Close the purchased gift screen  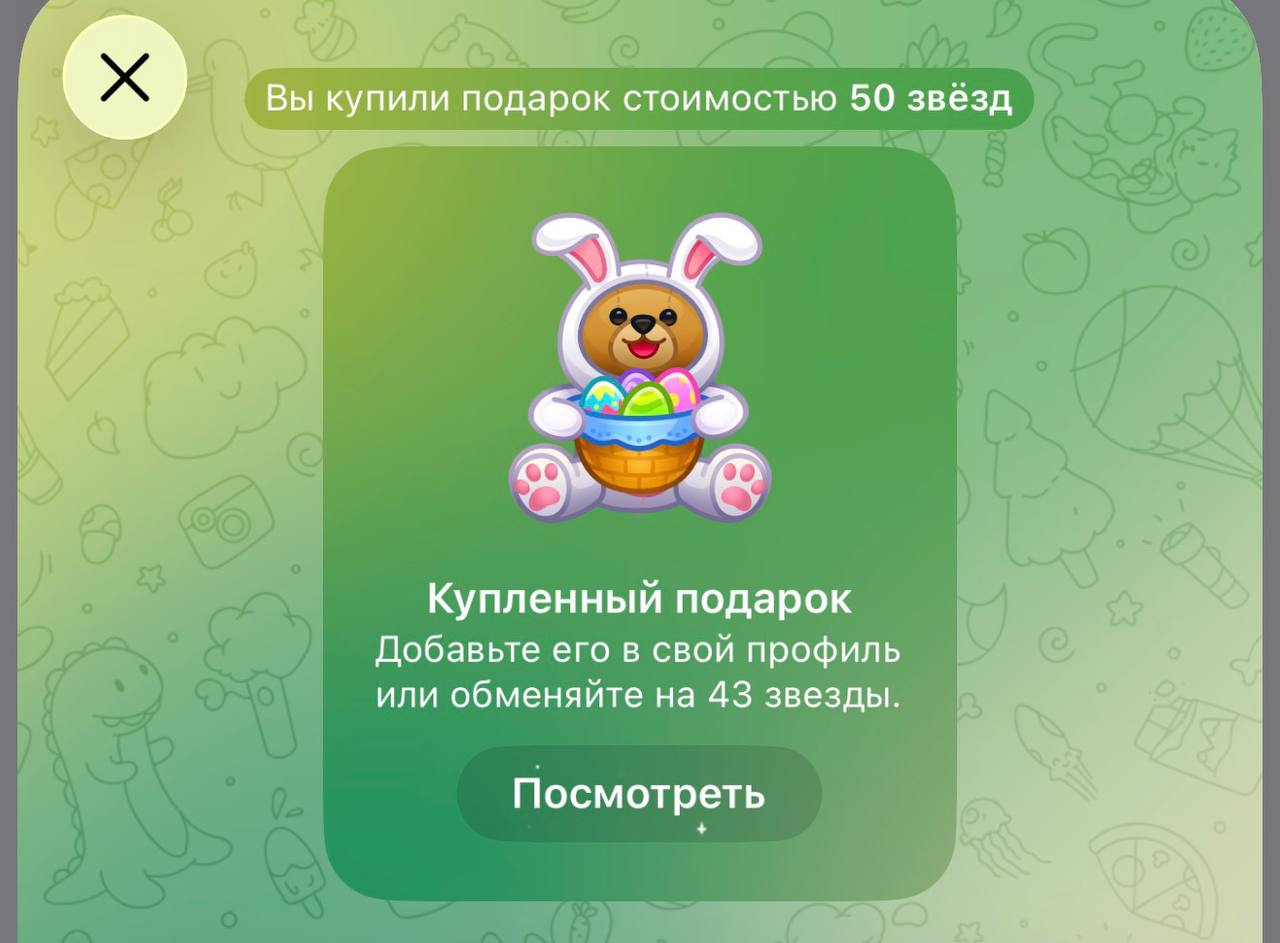125,78
